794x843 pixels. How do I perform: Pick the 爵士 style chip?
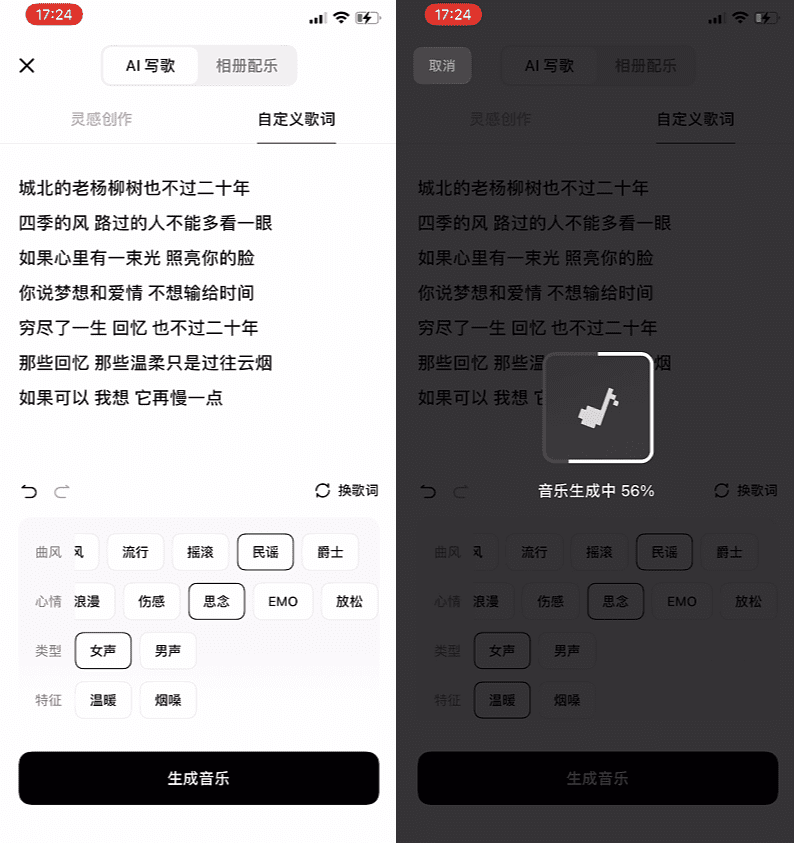[330, 552]
